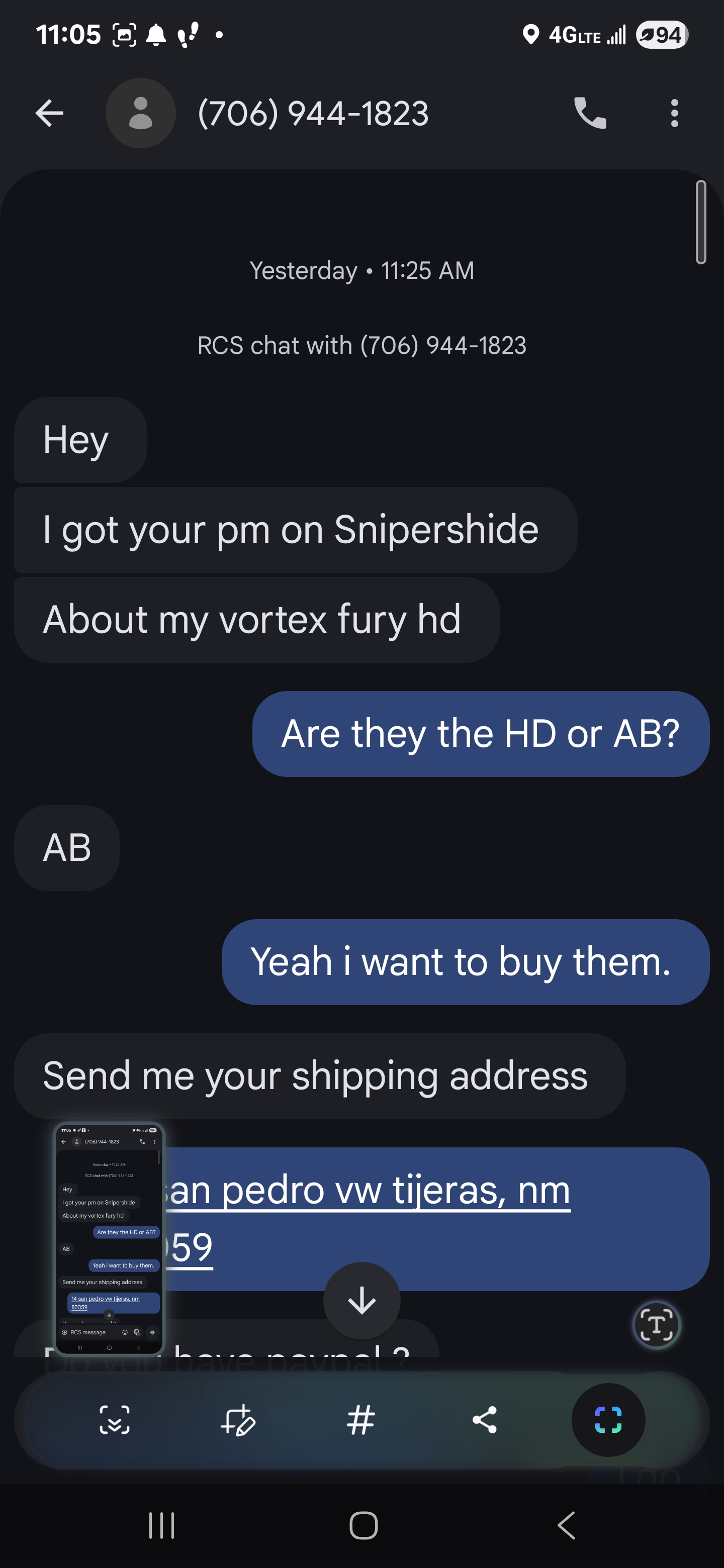Jump to latest messages with down arrow
Image resolution: width=724 pixels, height=1568 pixels.
(x=361, y=1301)
